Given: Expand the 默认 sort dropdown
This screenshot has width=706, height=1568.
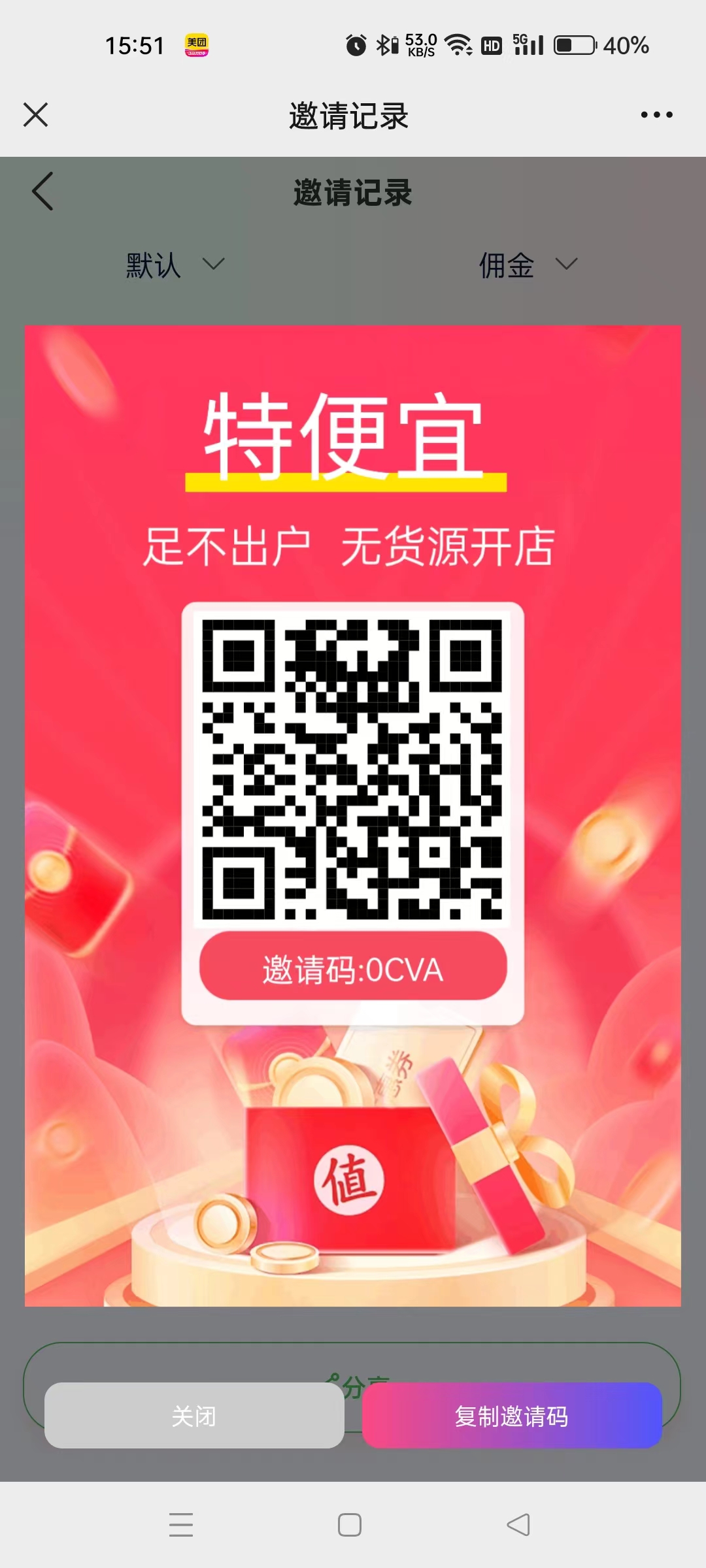Looking at the screenshot, I should tap(175, 265).
